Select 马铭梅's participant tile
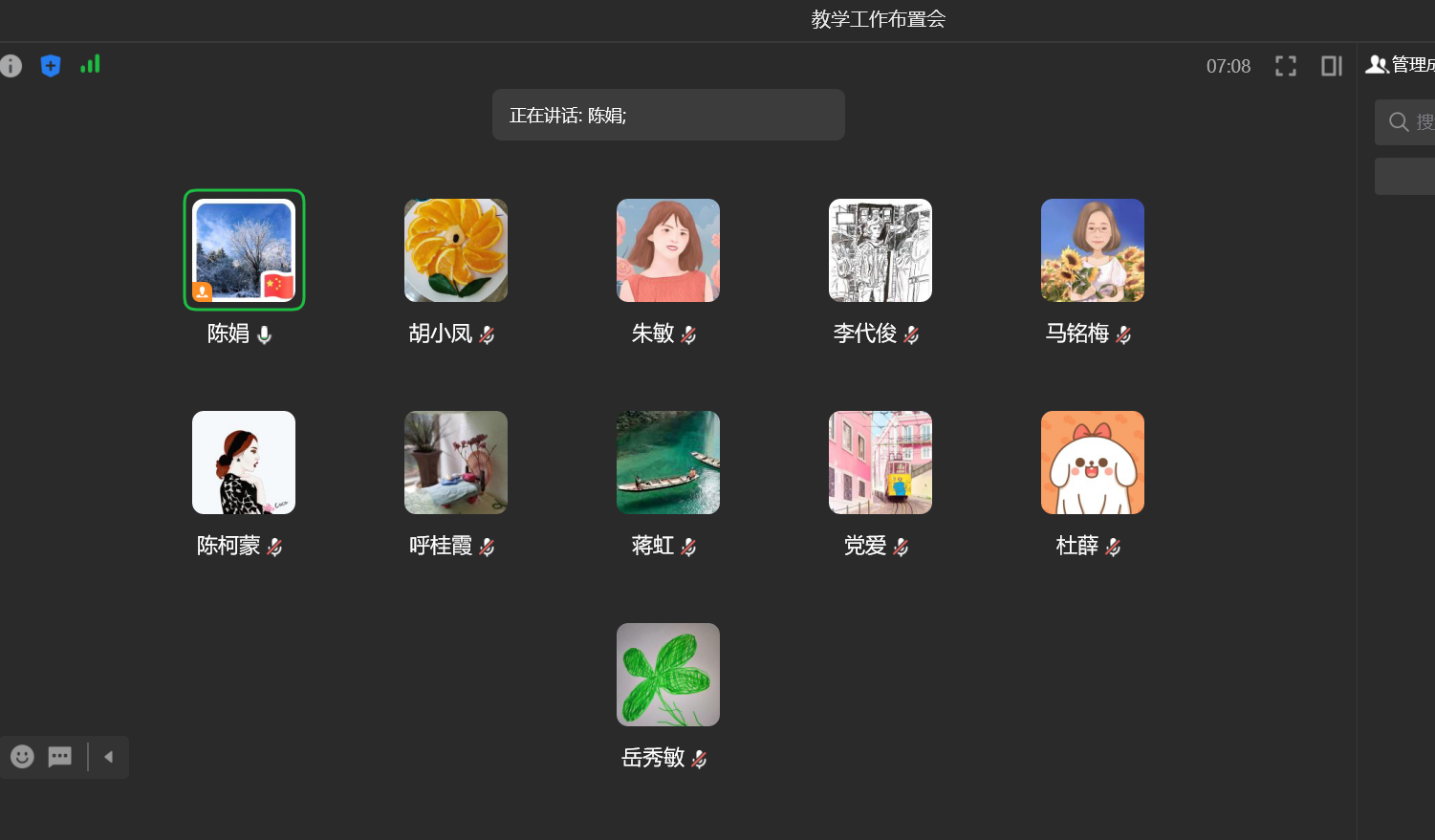Image resolution: width=1435 pixels, height=840 pixels. tap(1093, 250)
